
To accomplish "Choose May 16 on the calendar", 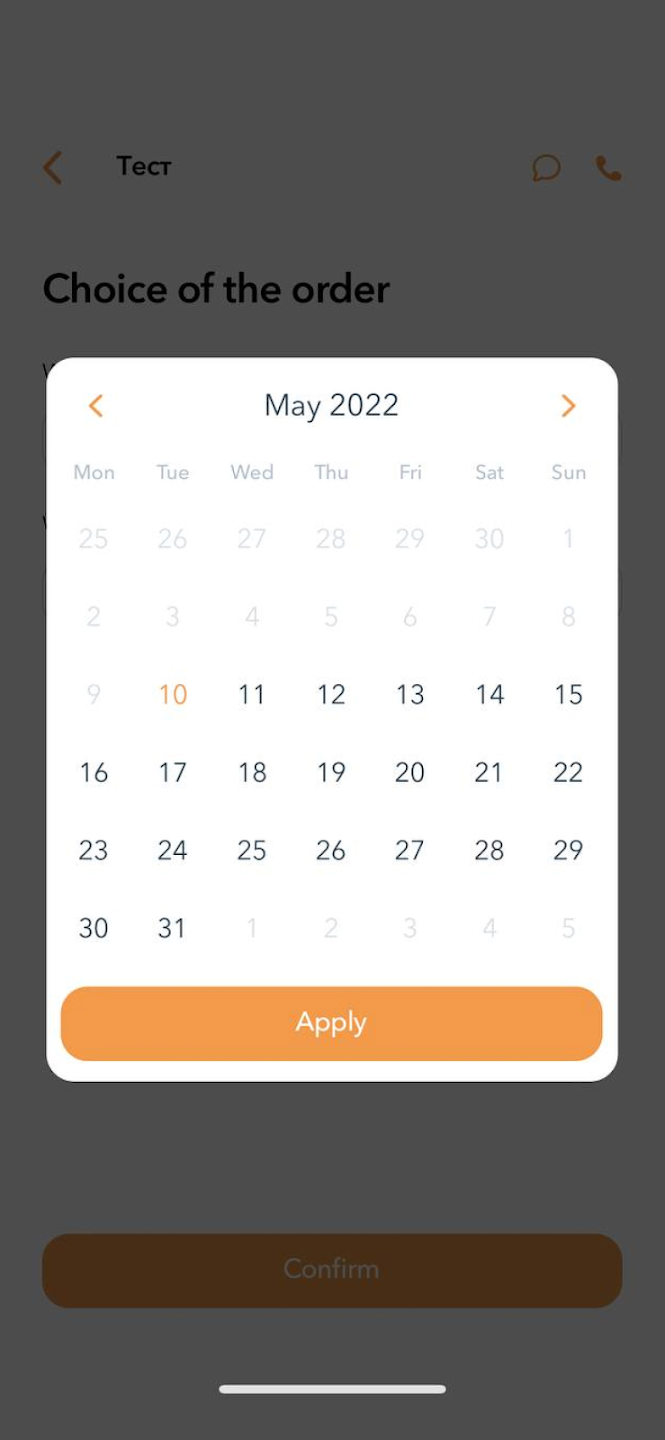I will pyautogui.click(x=94, y=772).
